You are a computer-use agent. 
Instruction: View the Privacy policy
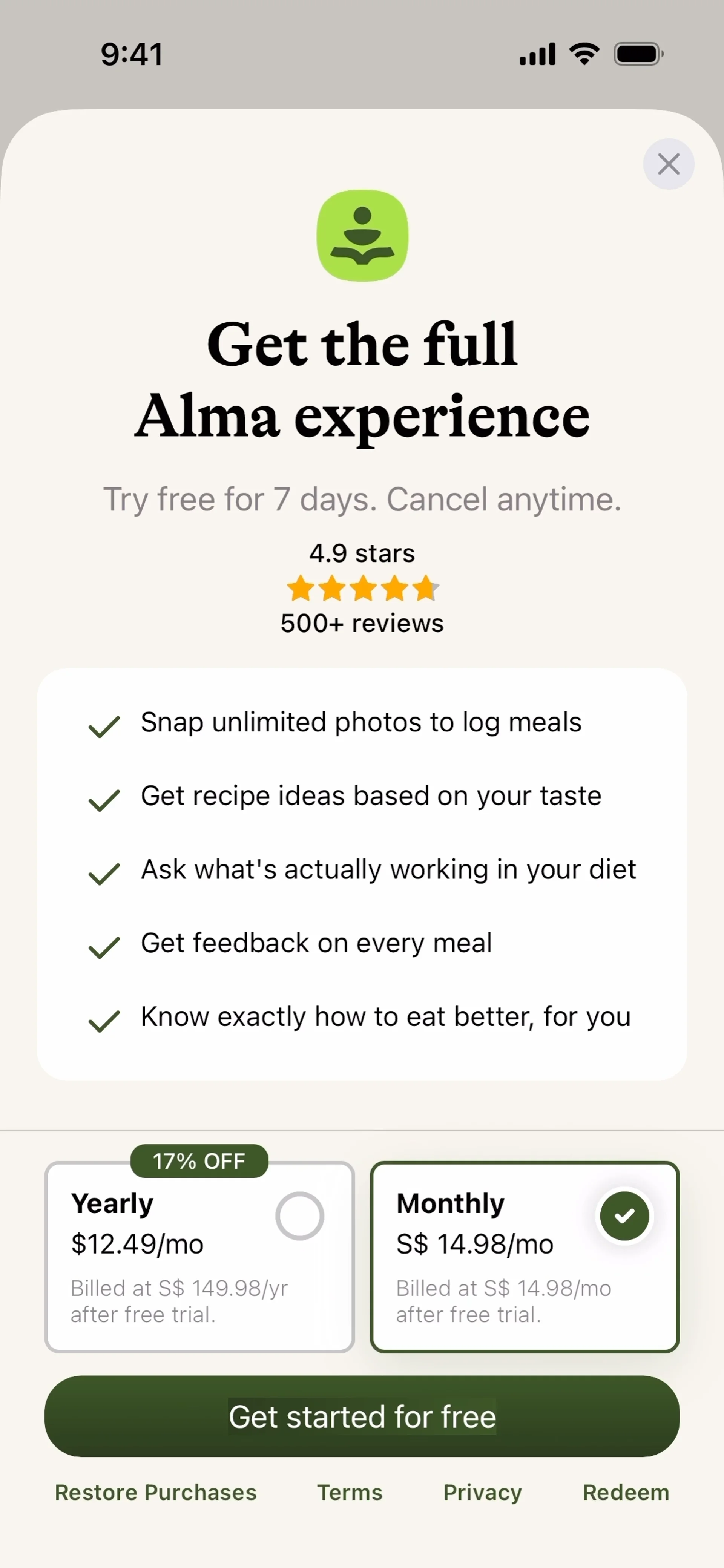(x=482, y=1493)
